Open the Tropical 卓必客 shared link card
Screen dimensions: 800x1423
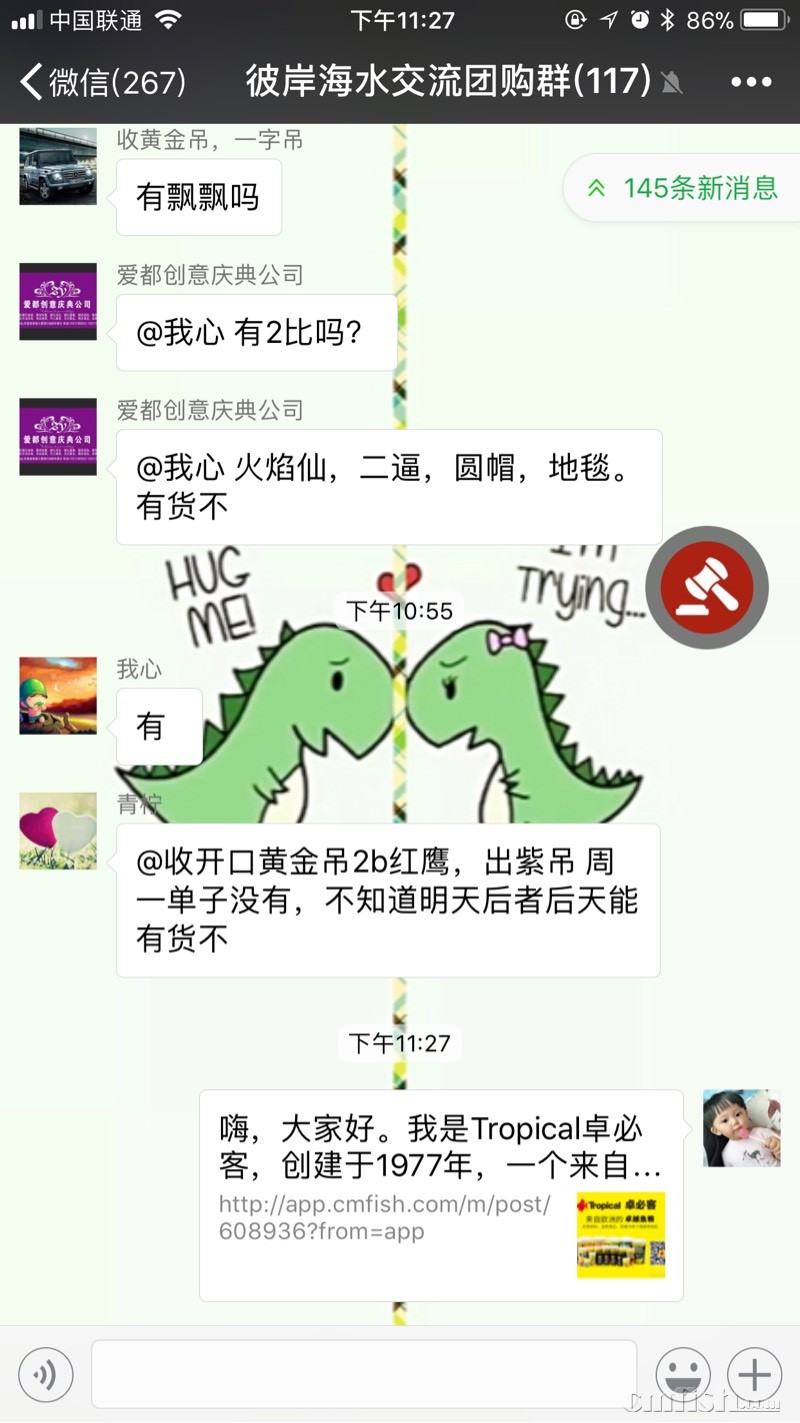click(441, 1195)
